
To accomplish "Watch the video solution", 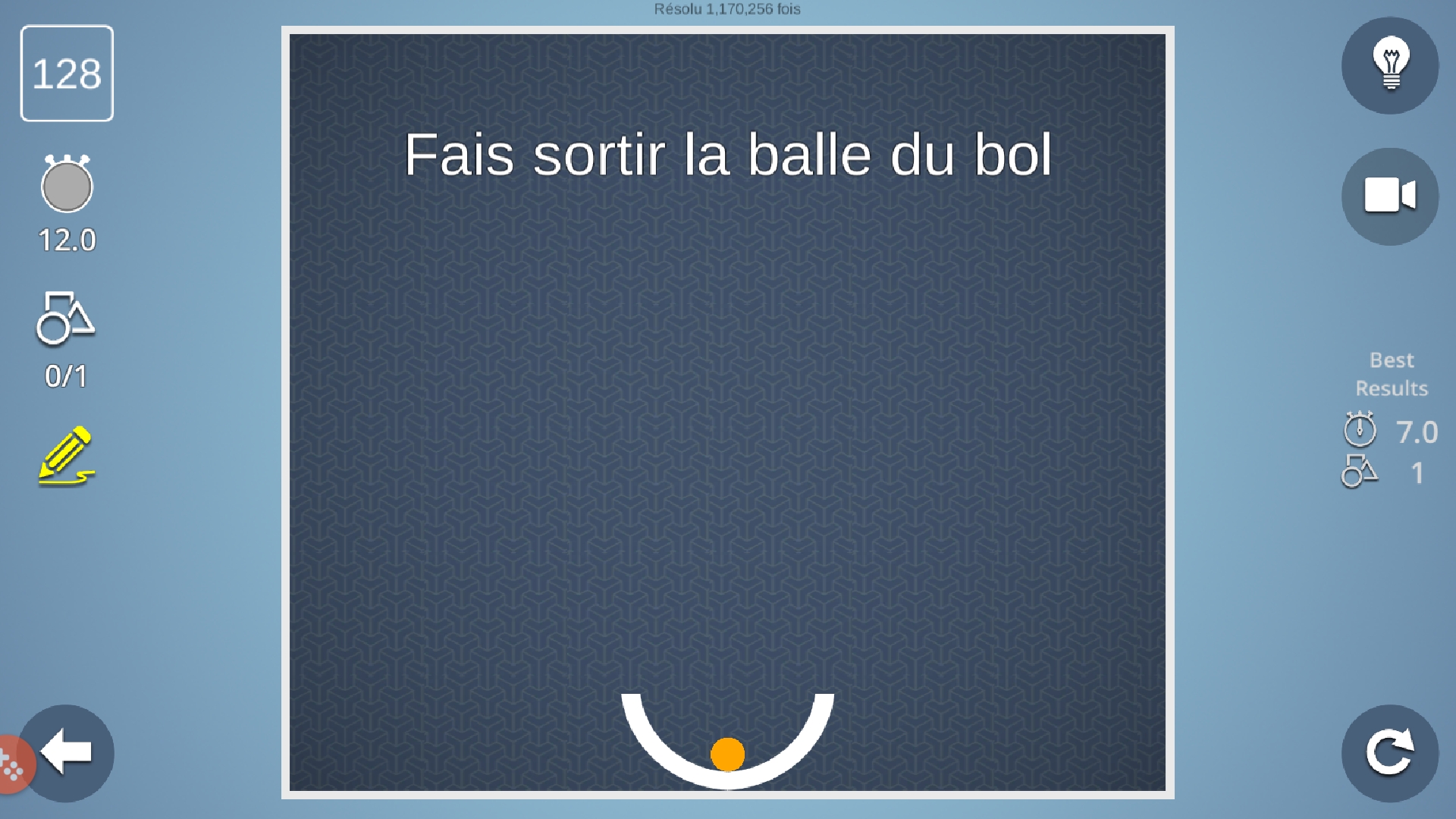I will (x=1389, y=196).
